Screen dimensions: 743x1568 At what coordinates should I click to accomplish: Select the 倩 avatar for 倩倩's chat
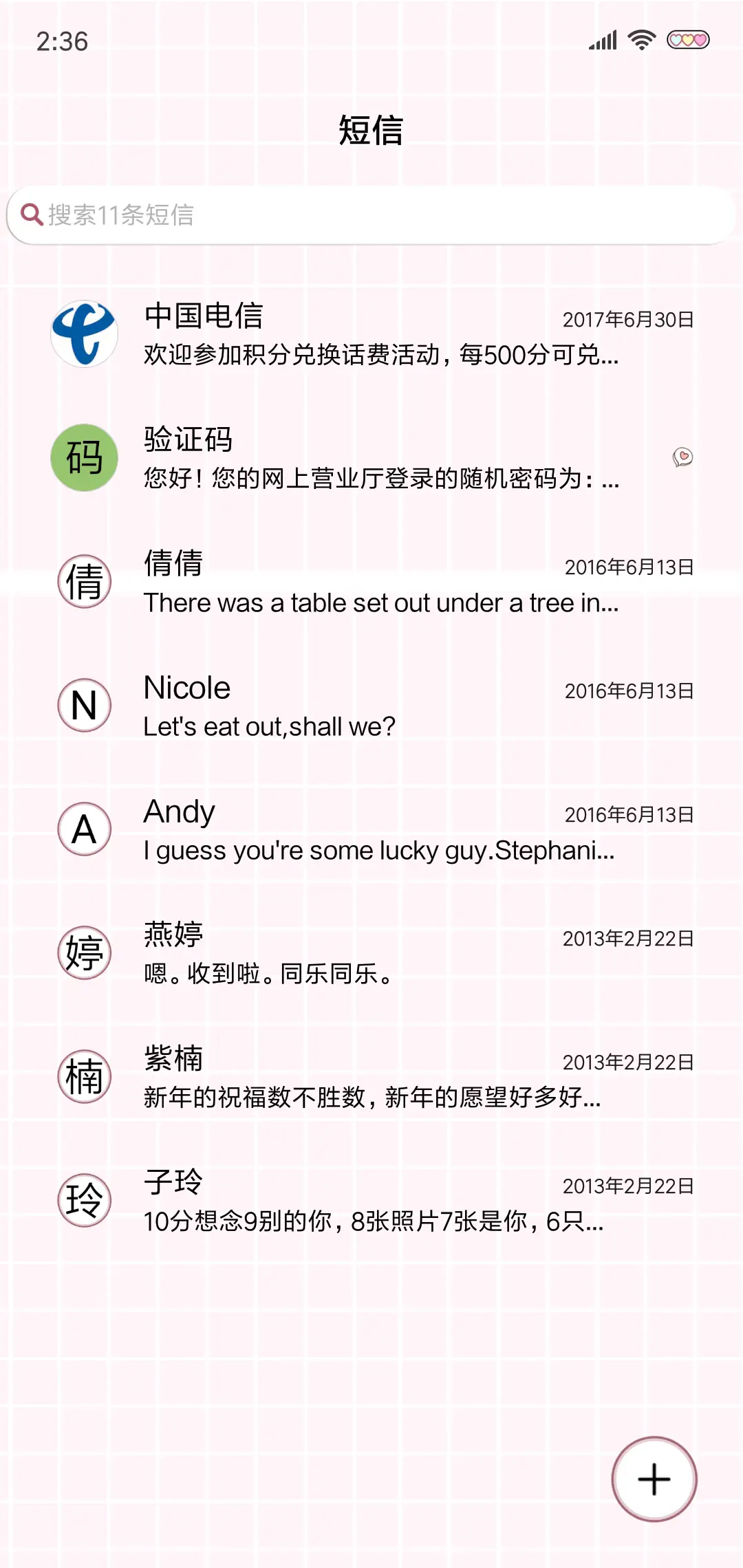tap(84, 581)
